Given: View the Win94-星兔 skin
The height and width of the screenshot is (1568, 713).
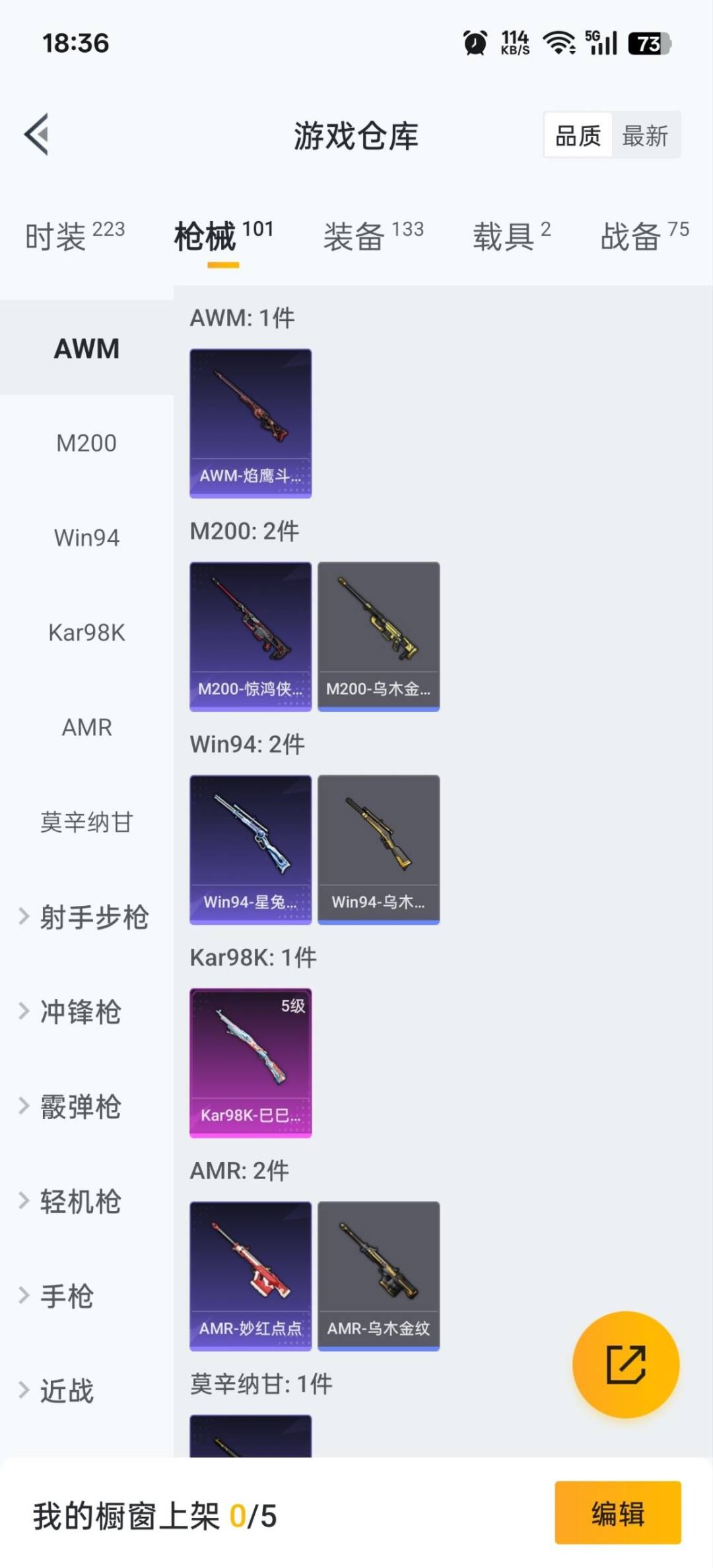Looking at the screenshot, I should click(x=251, y=848).
